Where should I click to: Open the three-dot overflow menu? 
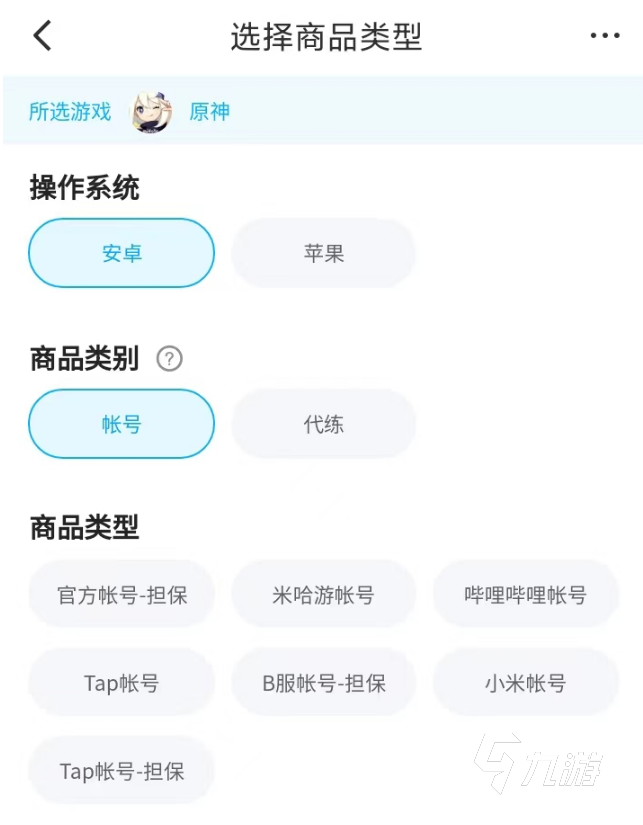tap(604, 37)
